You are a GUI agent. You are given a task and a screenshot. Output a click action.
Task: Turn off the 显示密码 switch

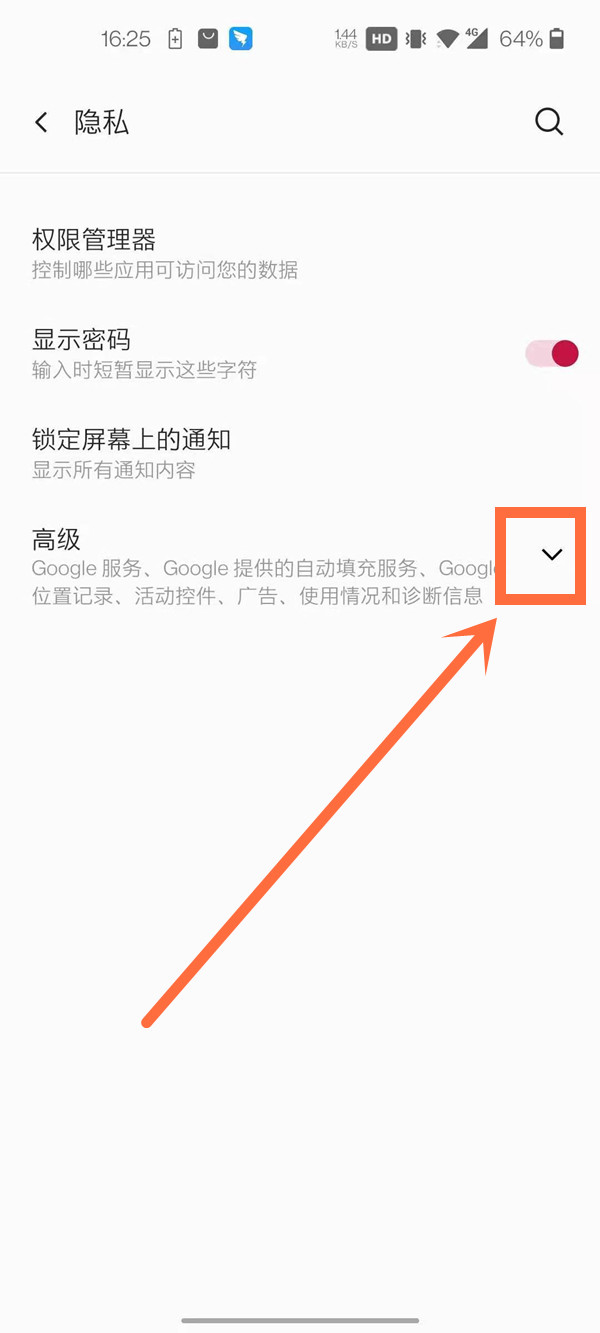pyautogui.click(x=553, y=353)
